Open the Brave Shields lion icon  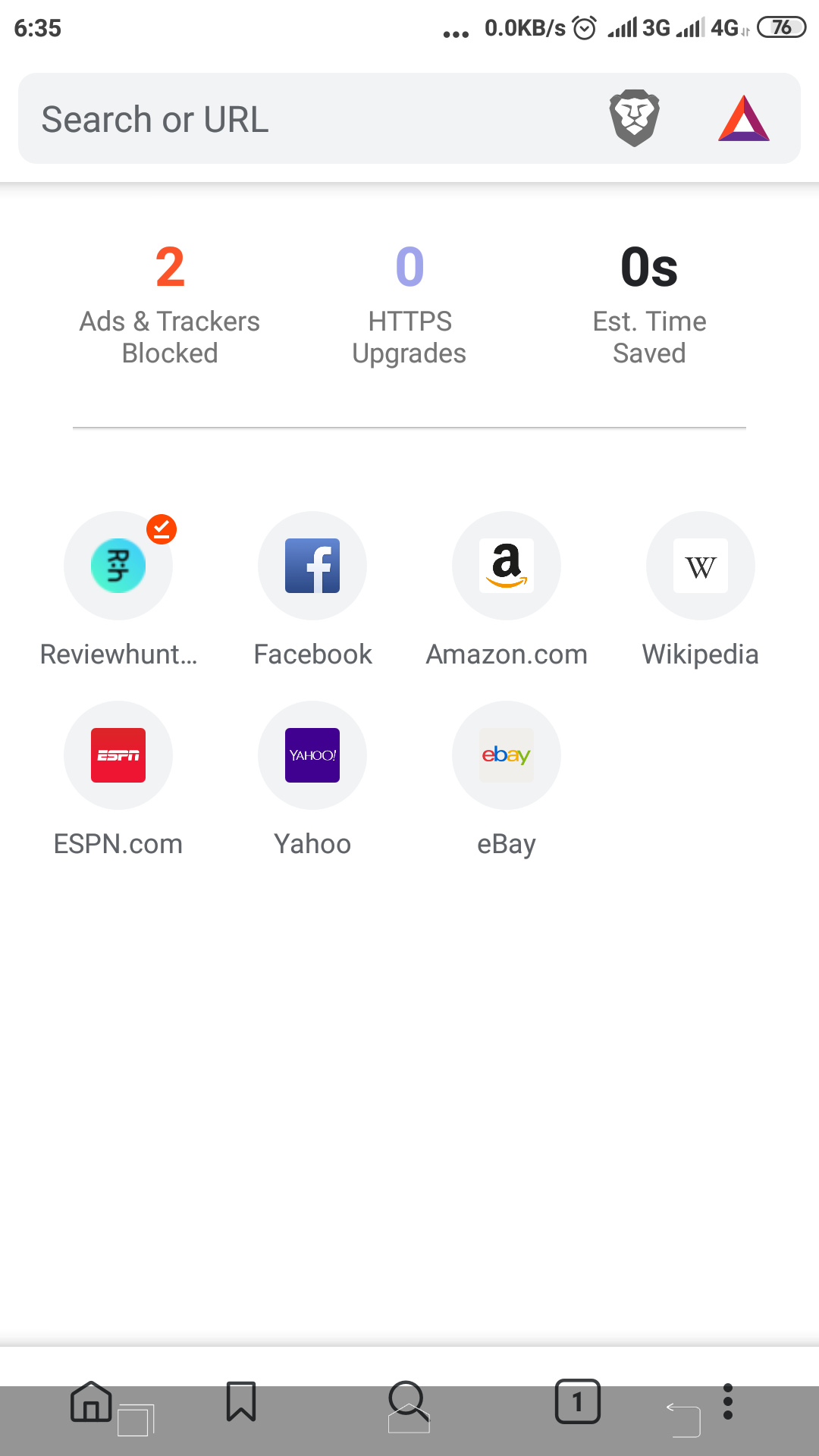[635, 118]
